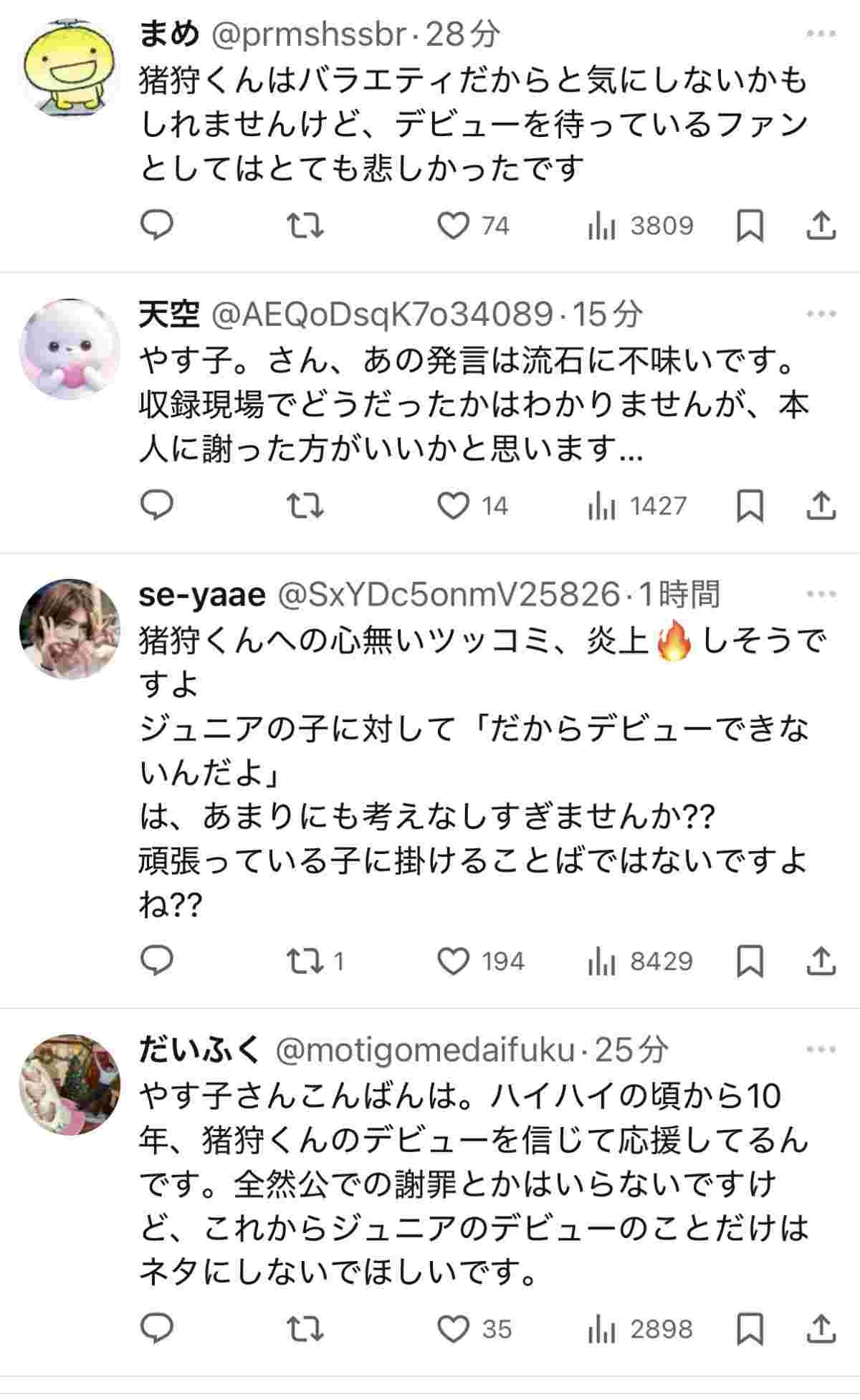Open overflow menu on まめ's post
Viewport: 860px width, 1400px height.
pos(821,34)
